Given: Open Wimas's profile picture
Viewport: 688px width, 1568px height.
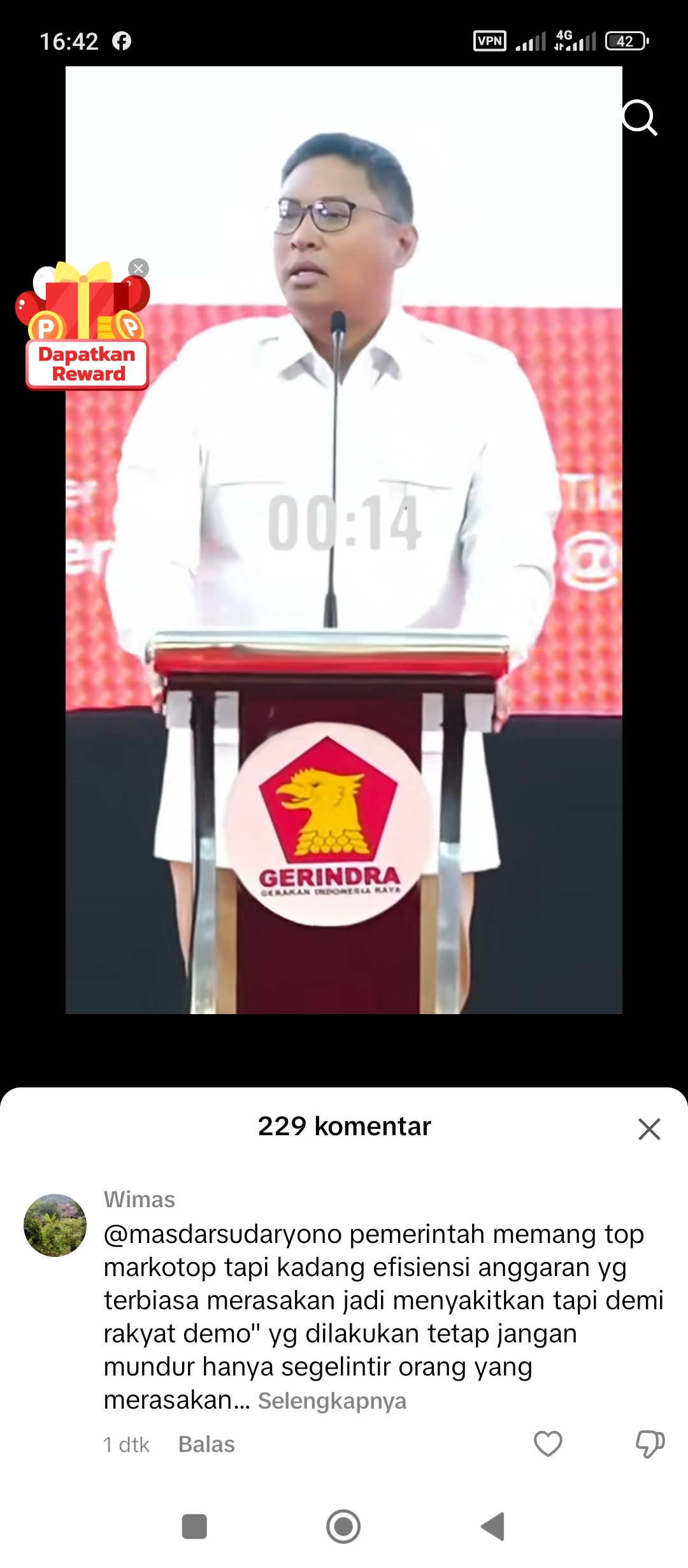Looking at the screenshot, I should (55, 1225).
